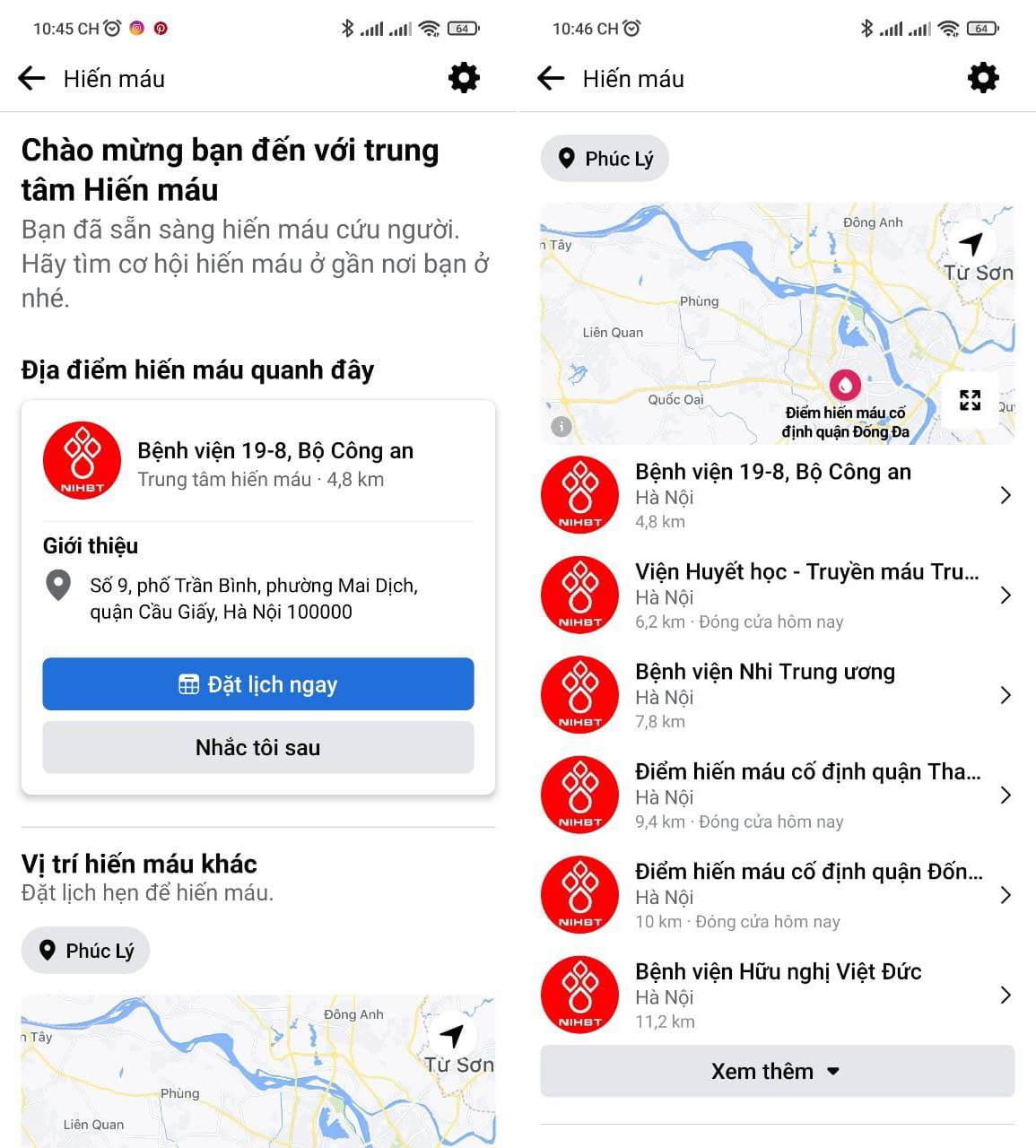
Task: Book now with the Đặt lịch ngay button
Action: (x=258, y=684)
